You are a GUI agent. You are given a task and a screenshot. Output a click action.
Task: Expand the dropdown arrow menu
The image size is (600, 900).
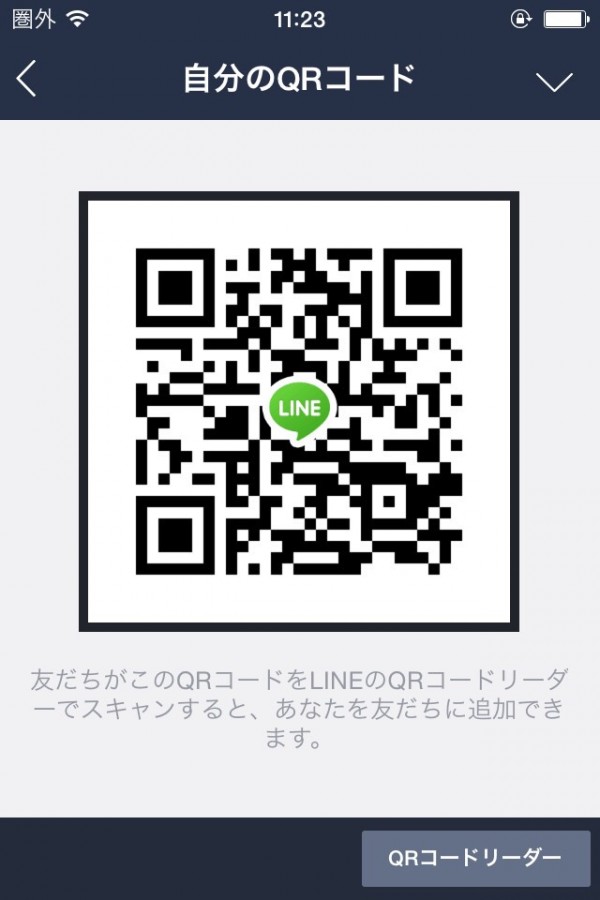coord(554,82)
